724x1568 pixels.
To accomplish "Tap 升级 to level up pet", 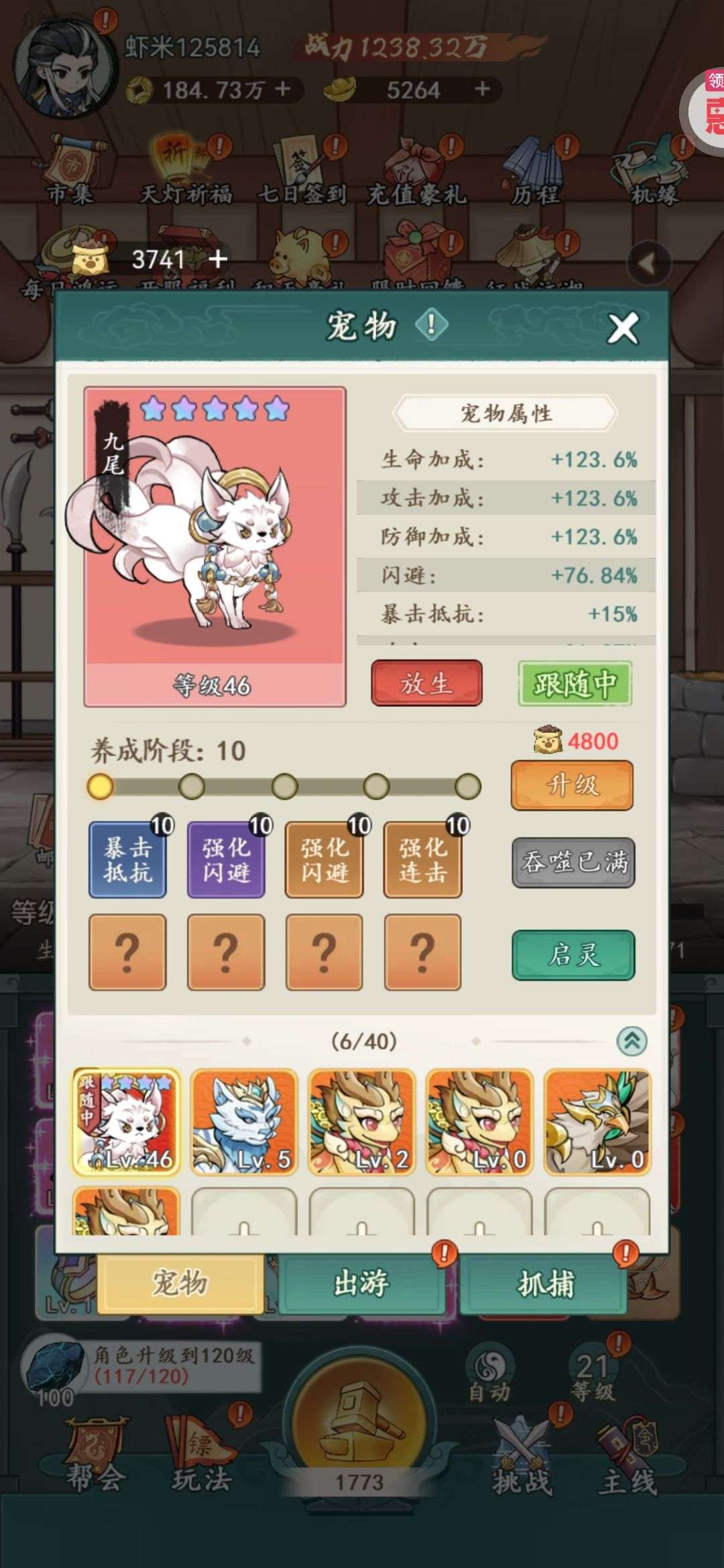I will click(x=572, y=785).
